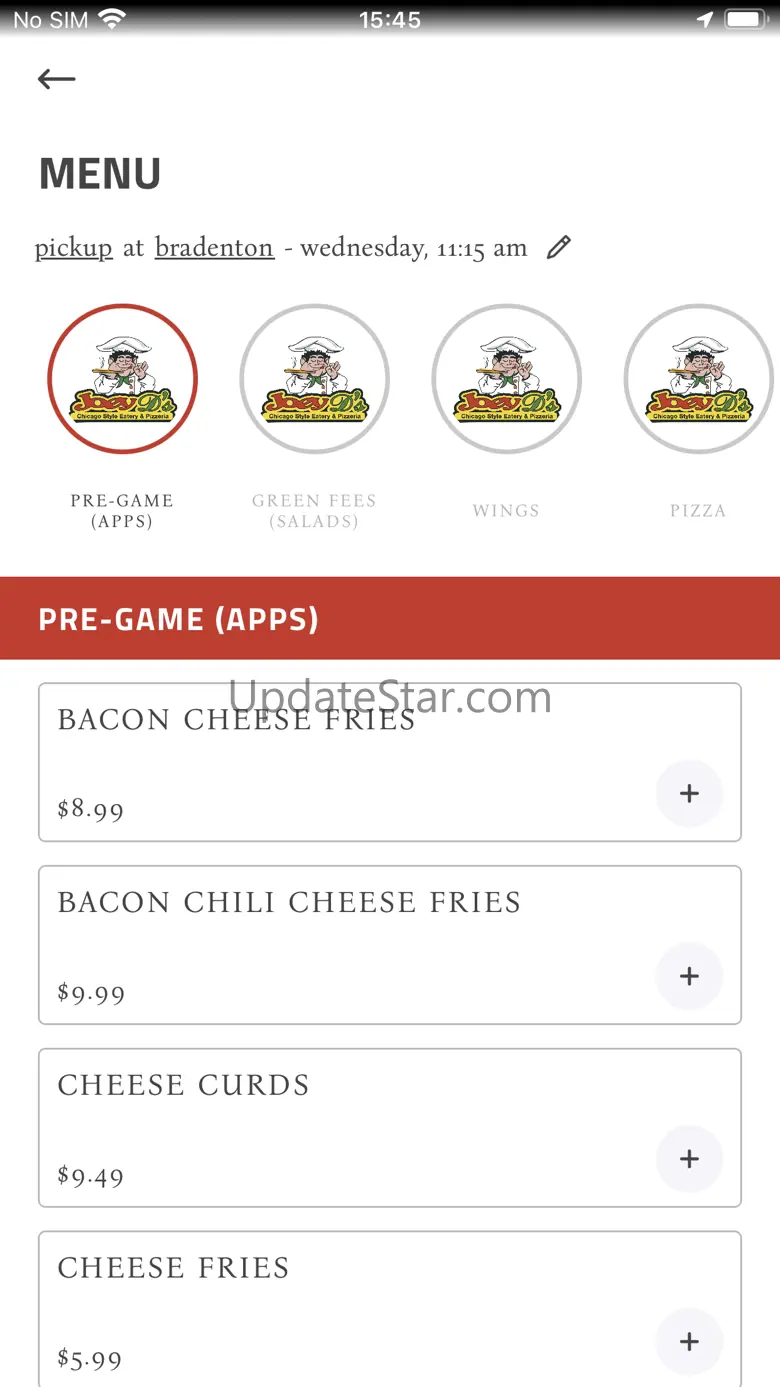
Task: Add Cheese Fries with the plus button
Action: coord(689,1341)
